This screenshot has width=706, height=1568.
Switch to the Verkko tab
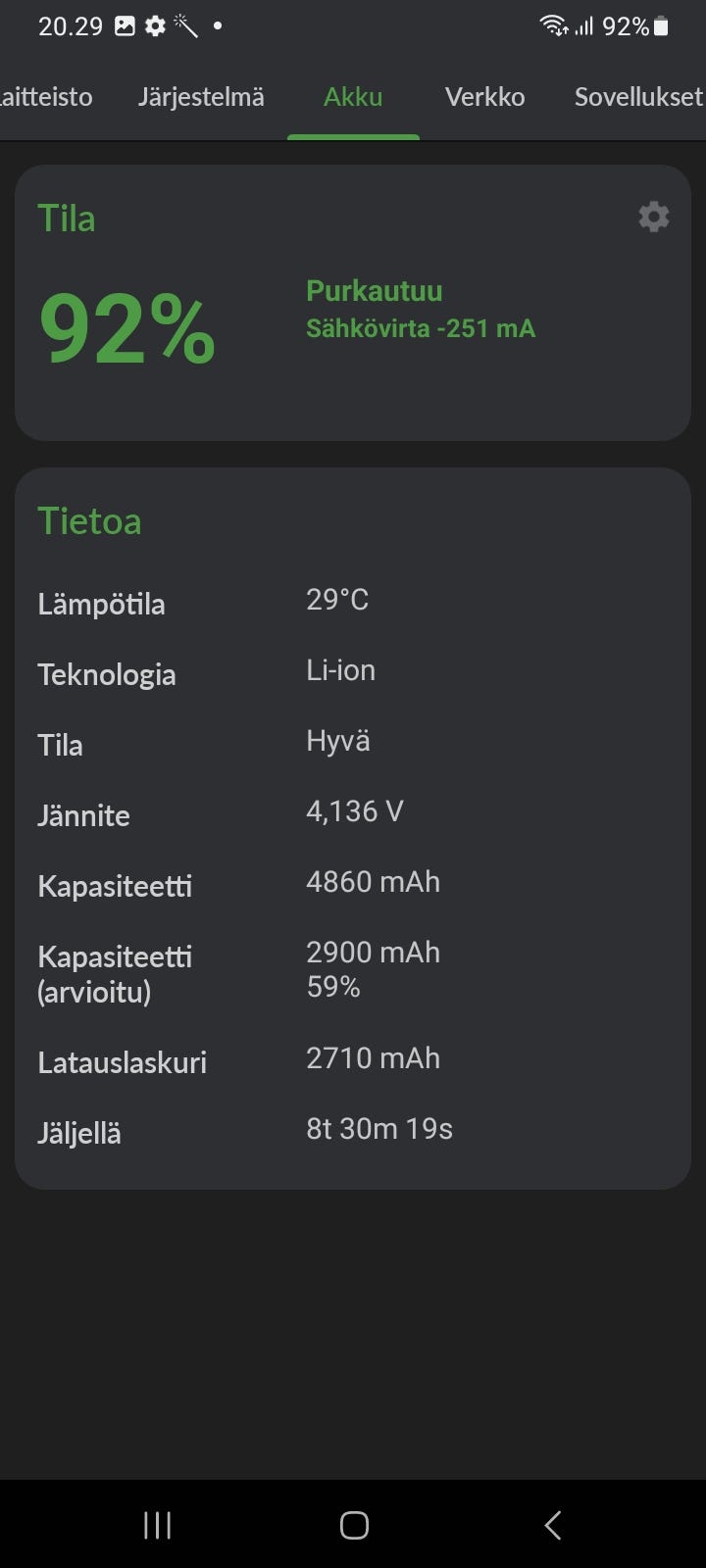[x=484, y=96]
